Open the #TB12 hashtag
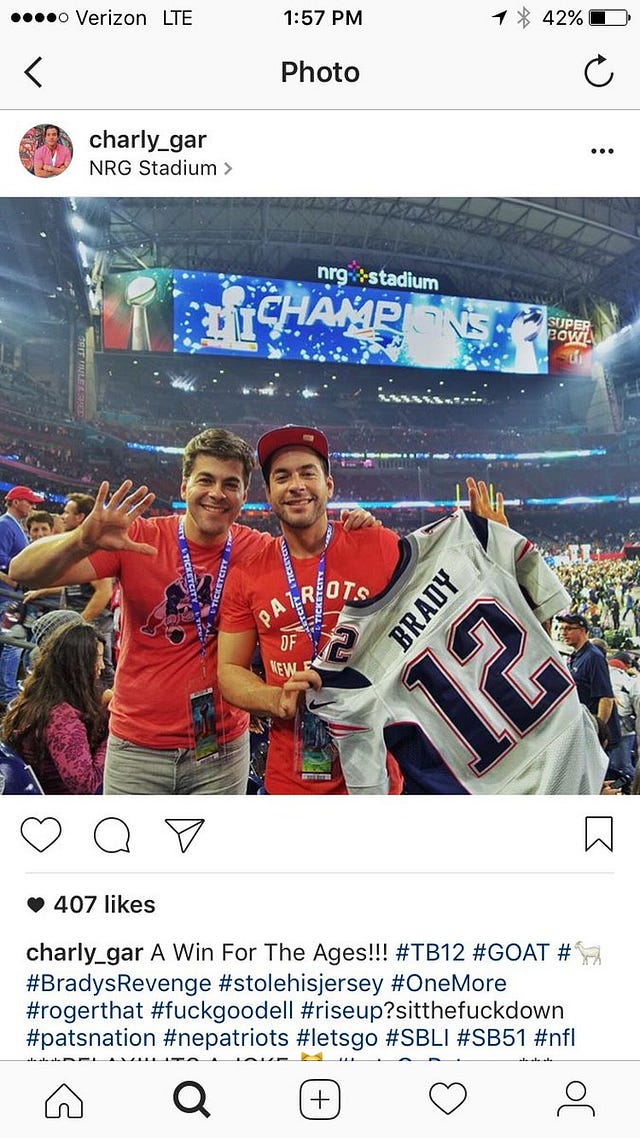The height and width of the screenshot is (1138, 640). coord(430,952)
